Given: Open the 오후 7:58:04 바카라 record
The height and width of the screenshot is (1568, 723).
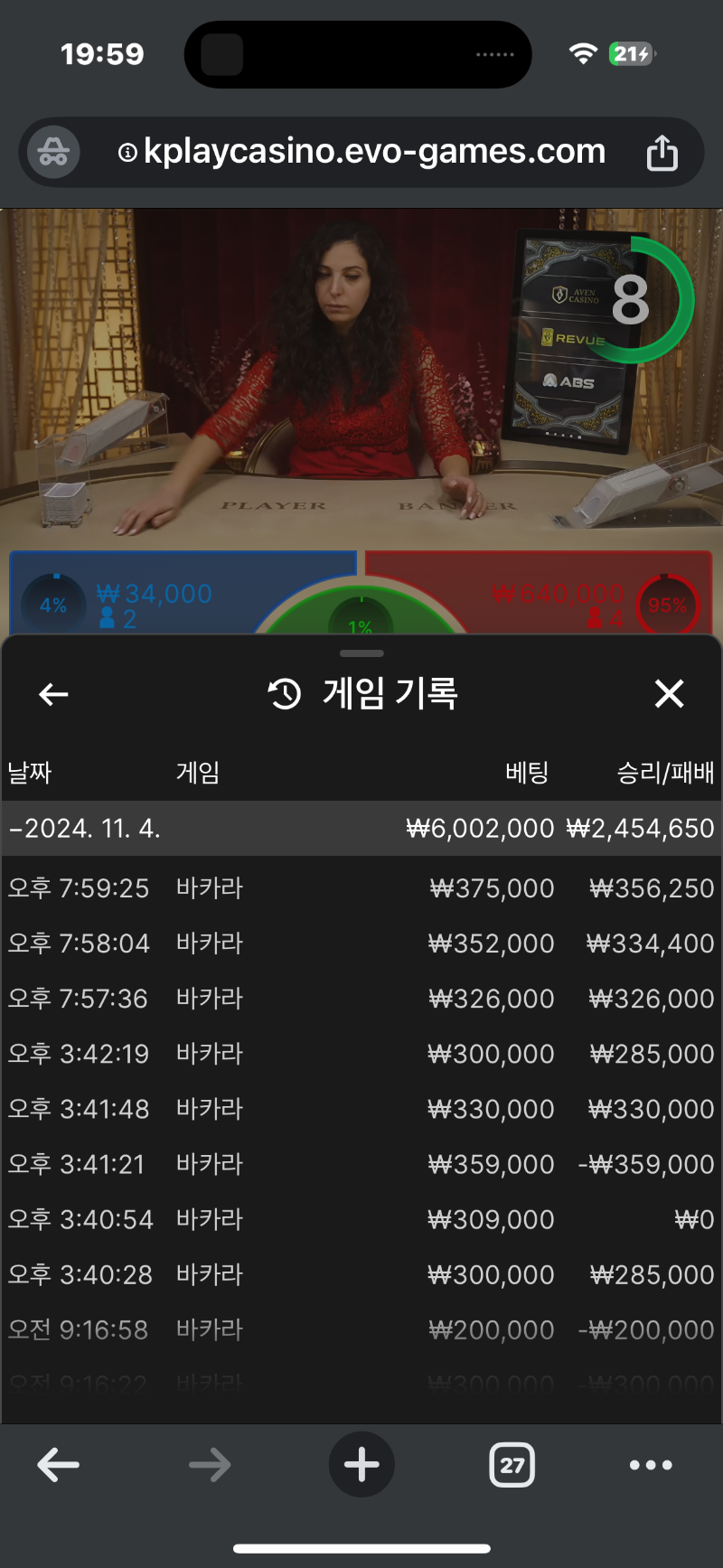Looking at the screenshot, I should point(361,944).
